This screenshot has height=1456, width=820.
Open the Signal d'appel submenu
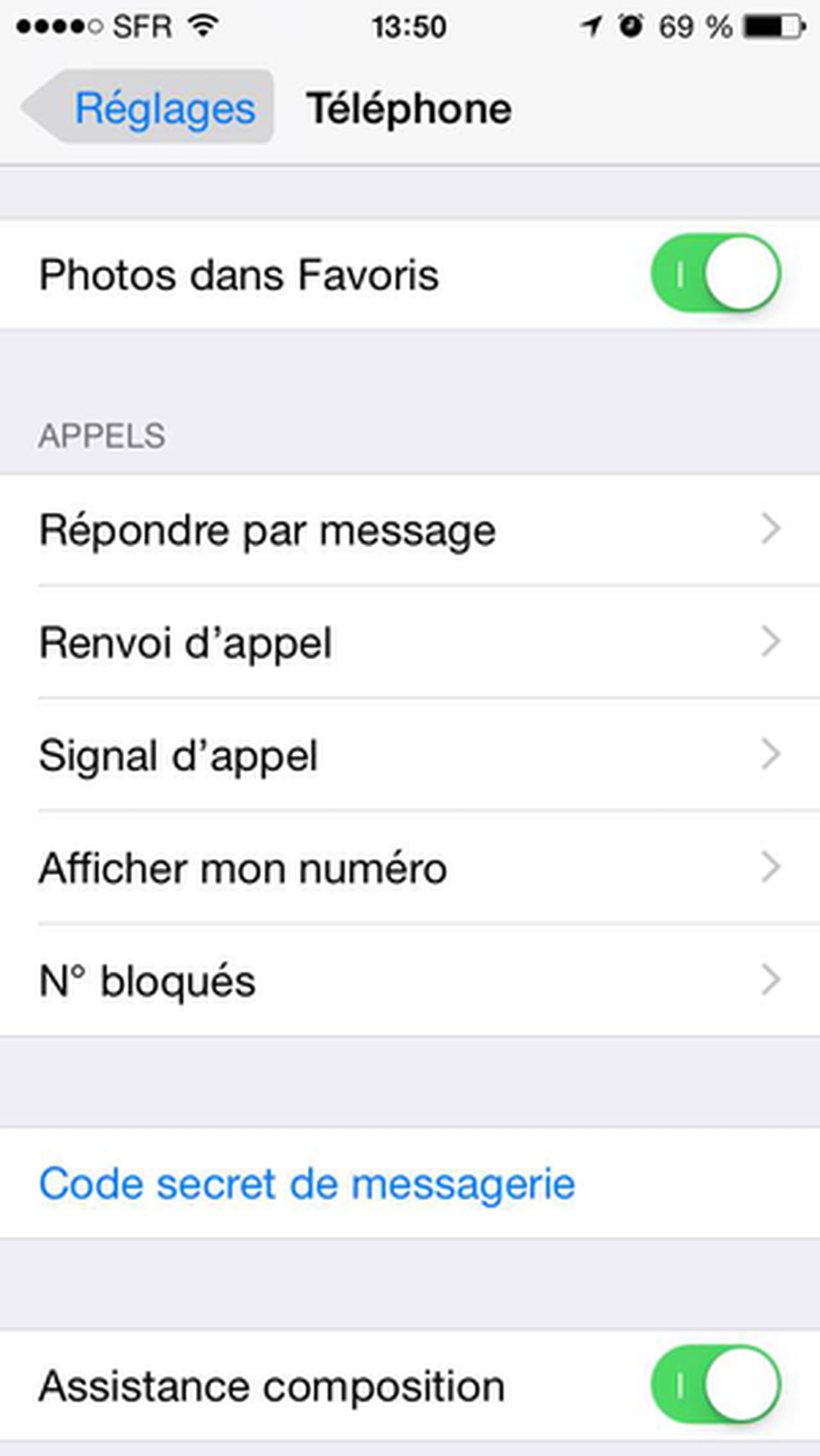click(410, 755)
